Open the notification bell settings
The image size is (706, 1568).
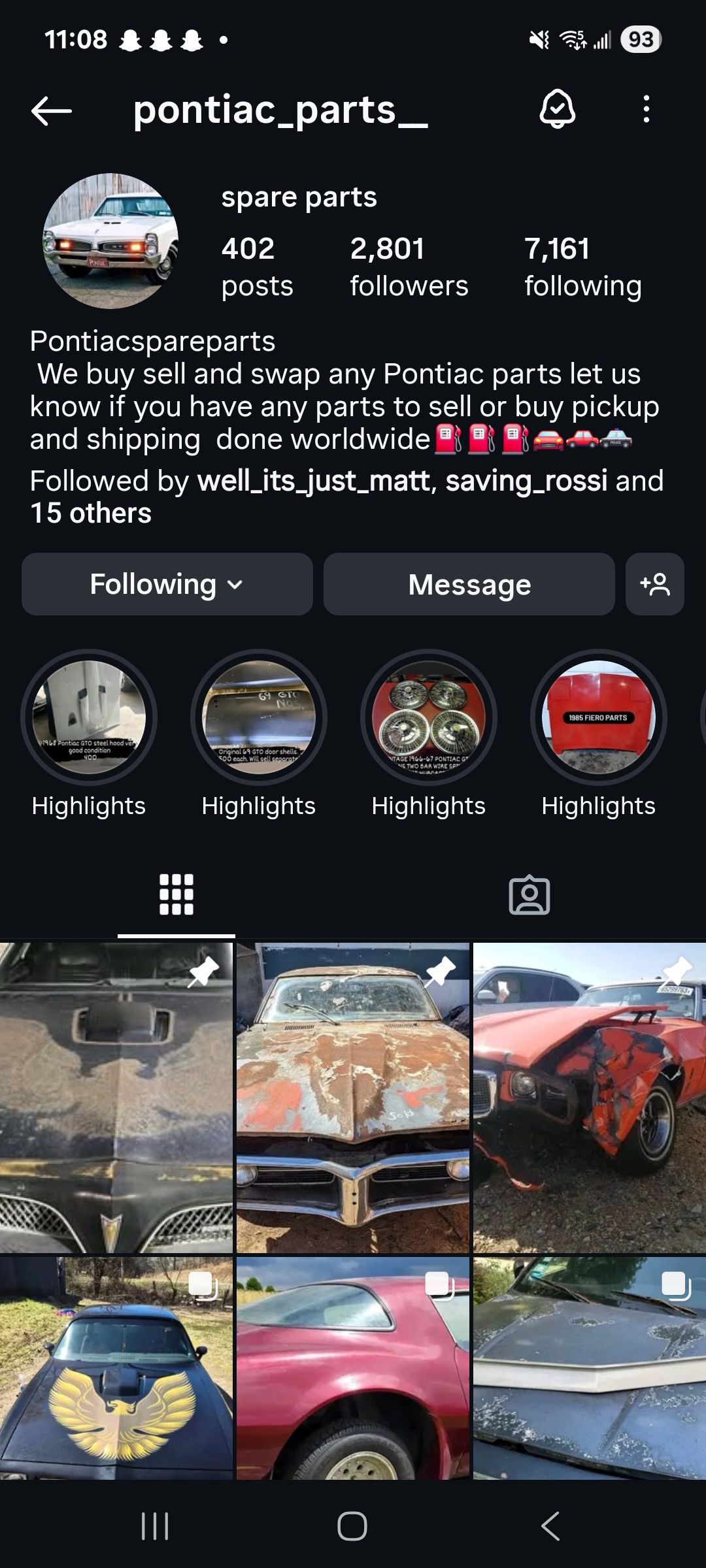(557, 109)
